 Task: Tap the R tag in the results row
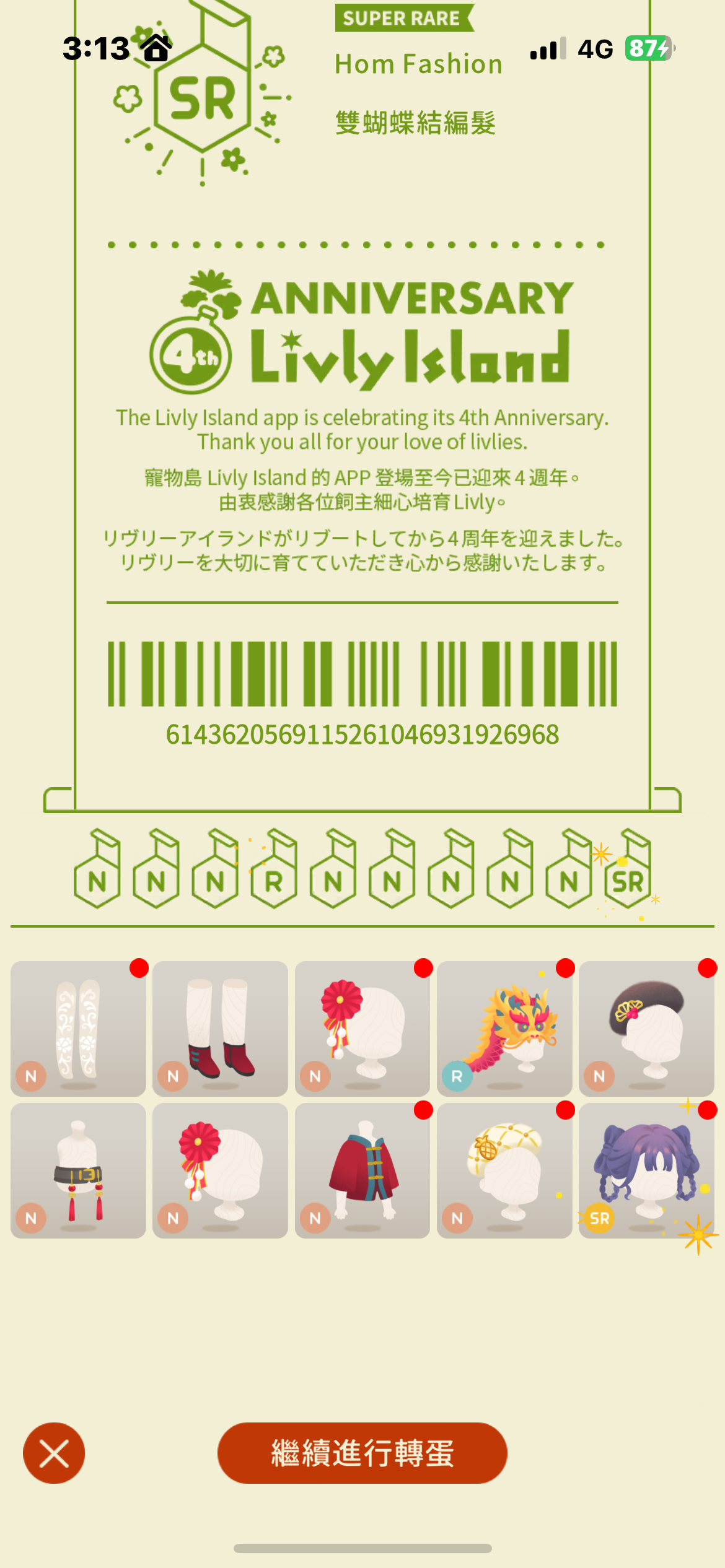(273, 871)
